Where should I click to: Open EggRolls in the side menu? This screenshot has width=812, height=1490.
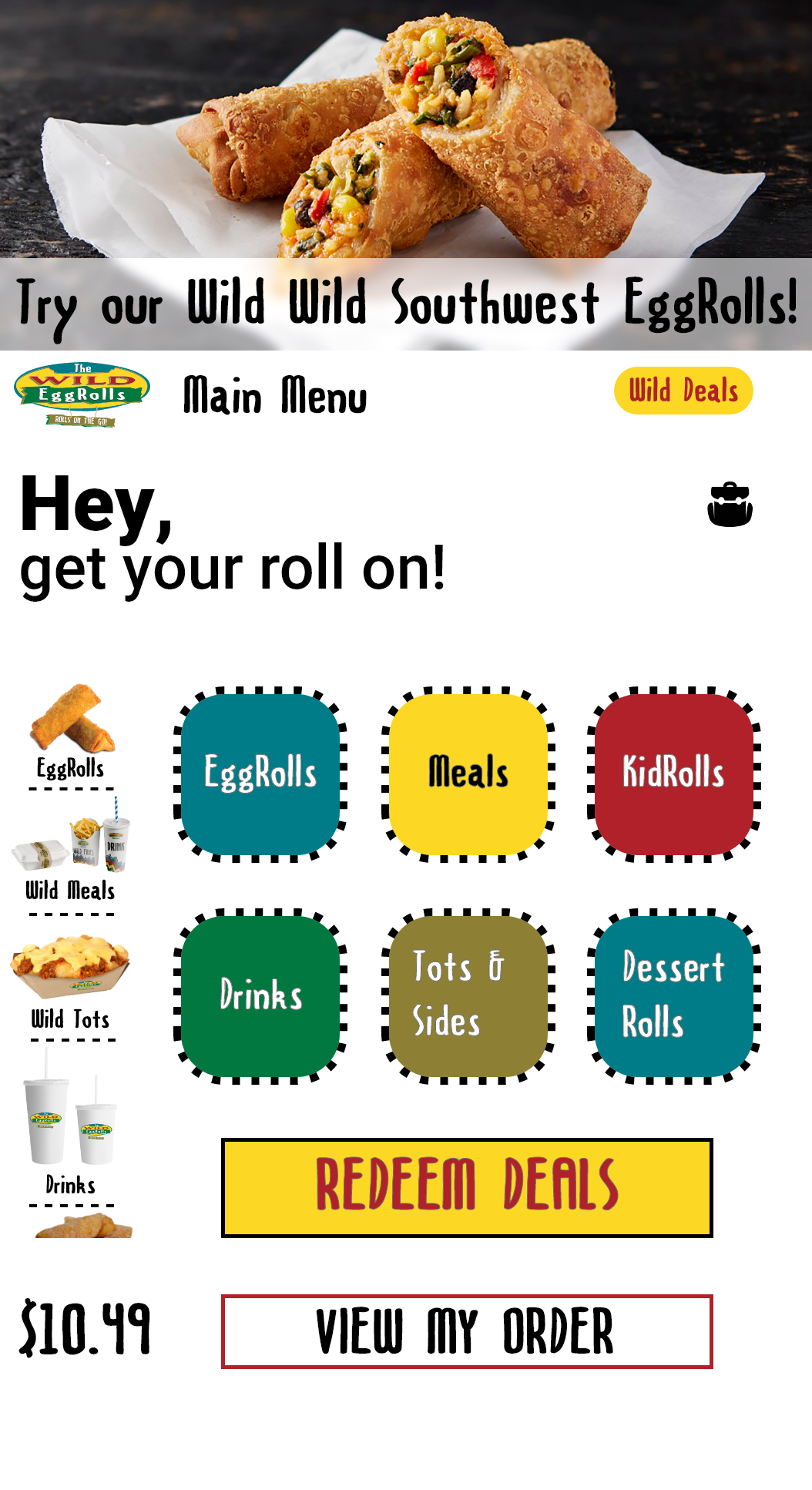coord(71,733)
